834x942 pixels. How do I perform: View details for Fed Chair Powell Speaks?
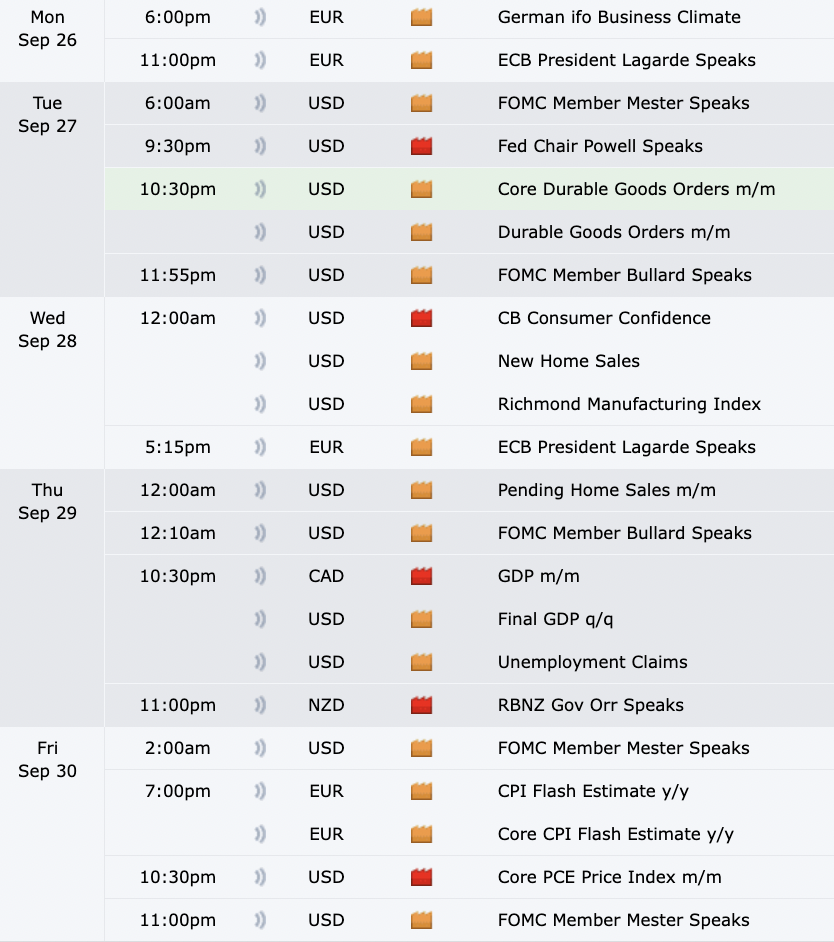[x=600, y=146]
